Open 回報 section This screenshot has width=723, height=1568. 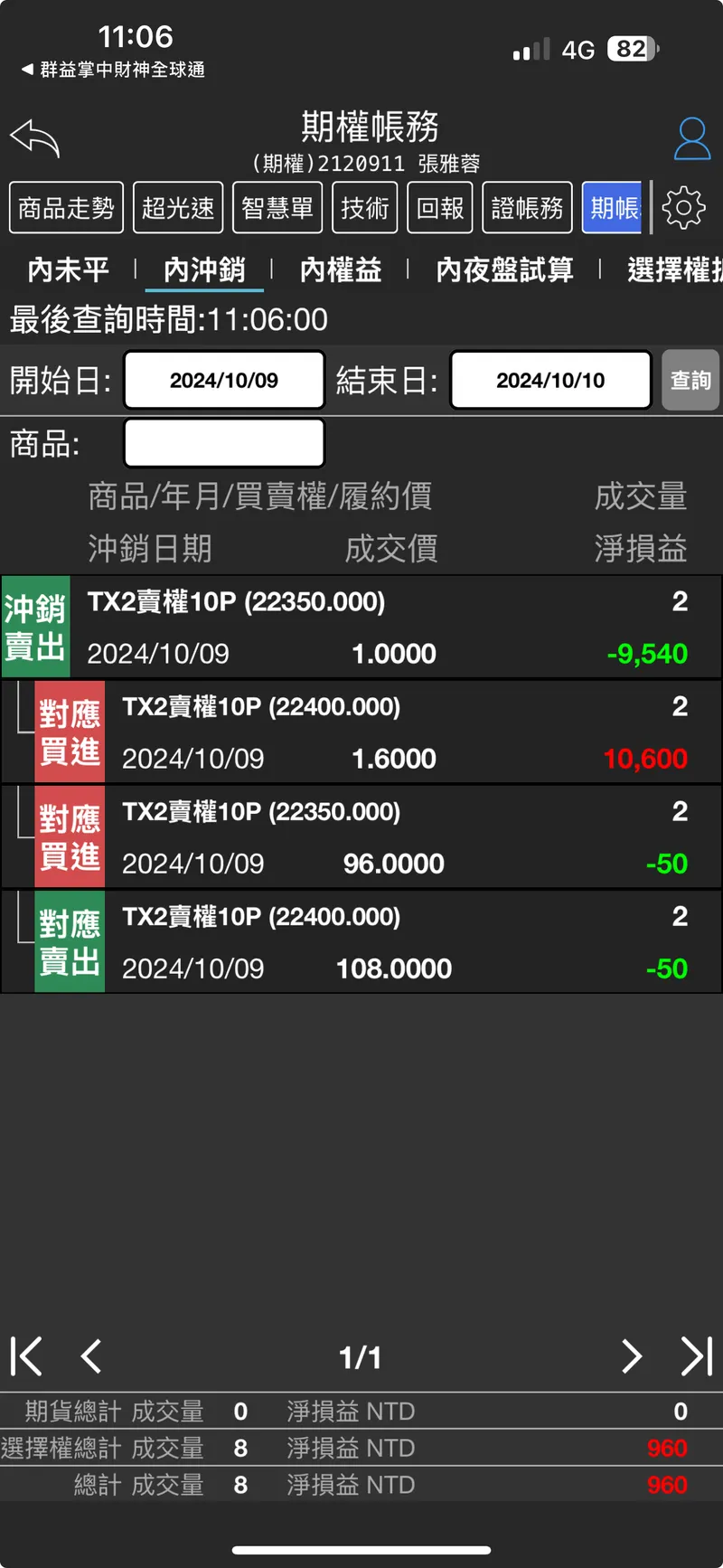pyautogui.click(x=440, y=208)
